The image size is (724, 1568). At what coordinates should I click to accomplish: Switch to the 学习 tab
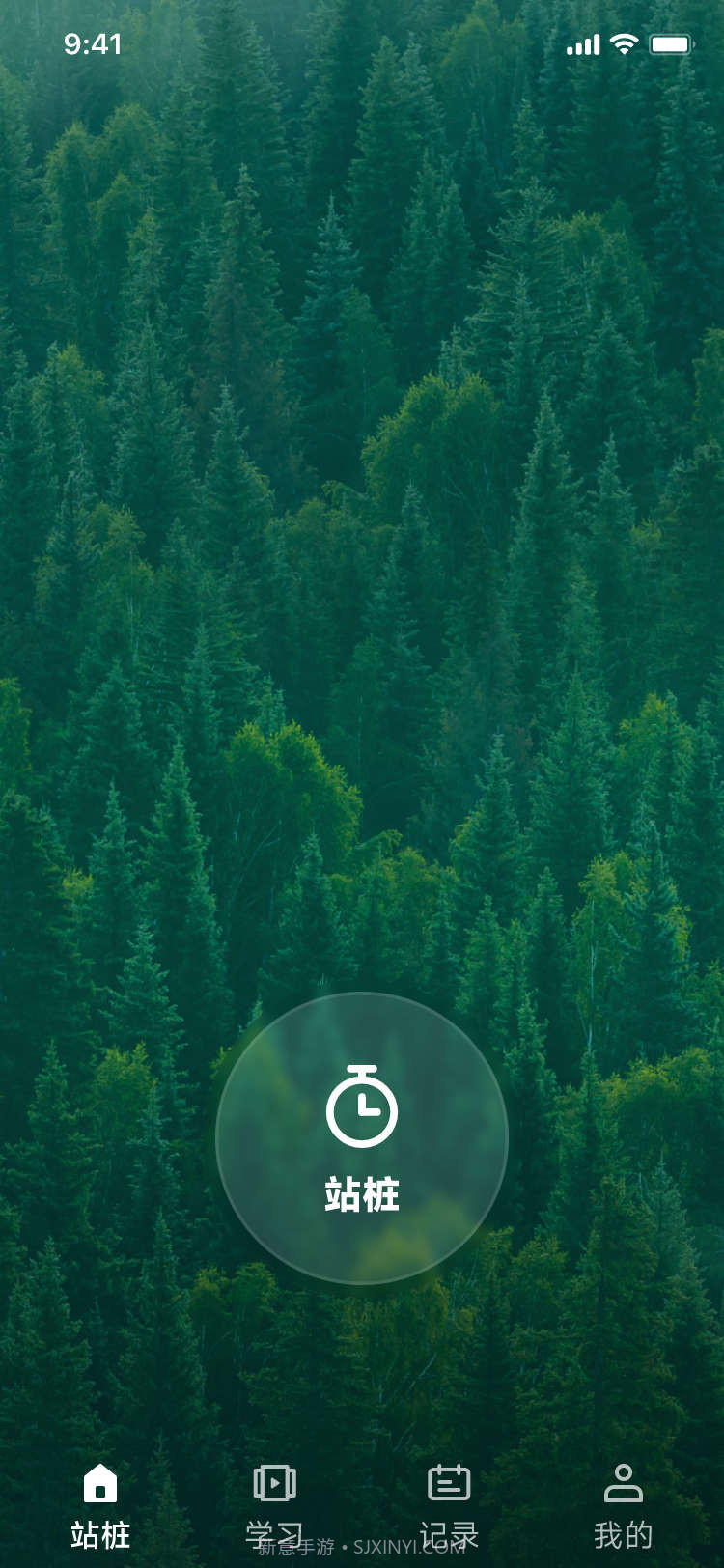tap(274, 1504)
